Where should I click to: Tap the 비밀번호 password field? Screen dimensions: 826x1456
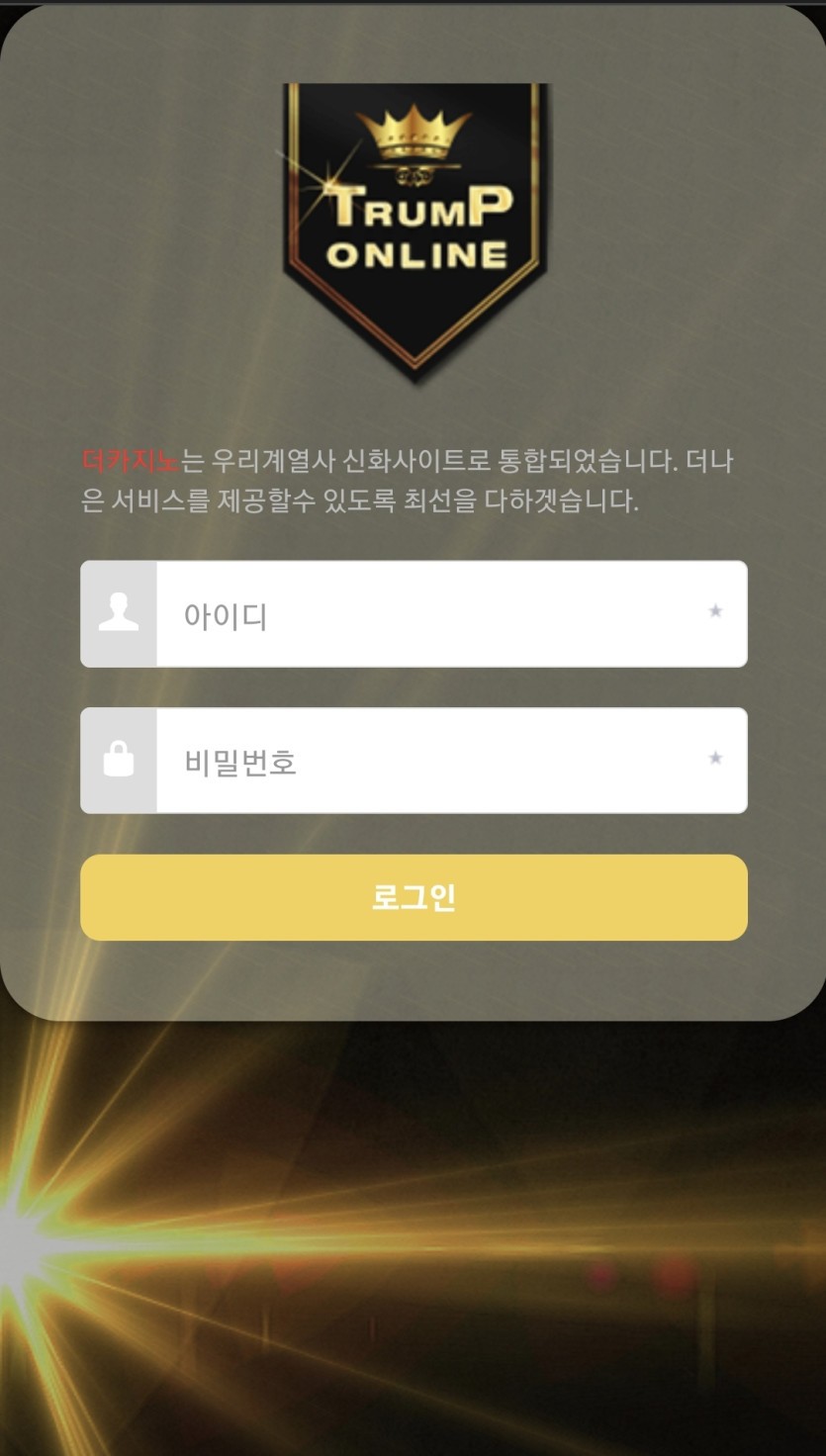[435, 761]
